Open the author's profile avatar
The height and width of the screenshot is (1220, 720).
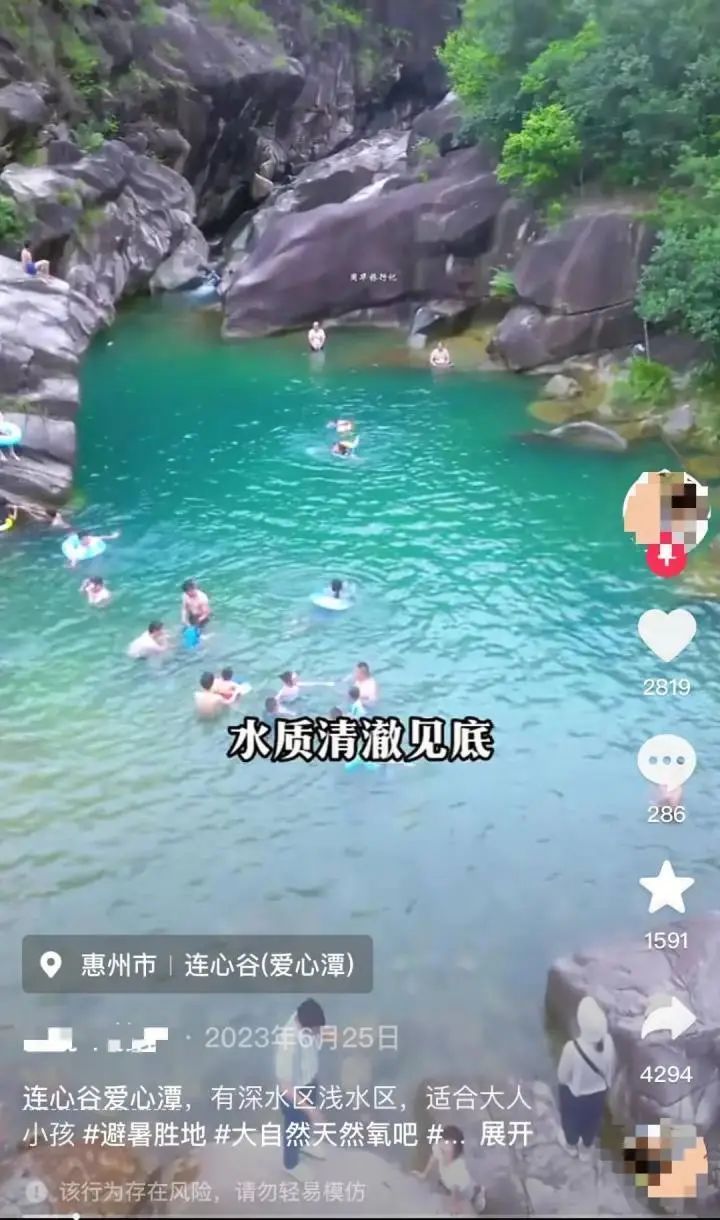[x=666, y=510]
